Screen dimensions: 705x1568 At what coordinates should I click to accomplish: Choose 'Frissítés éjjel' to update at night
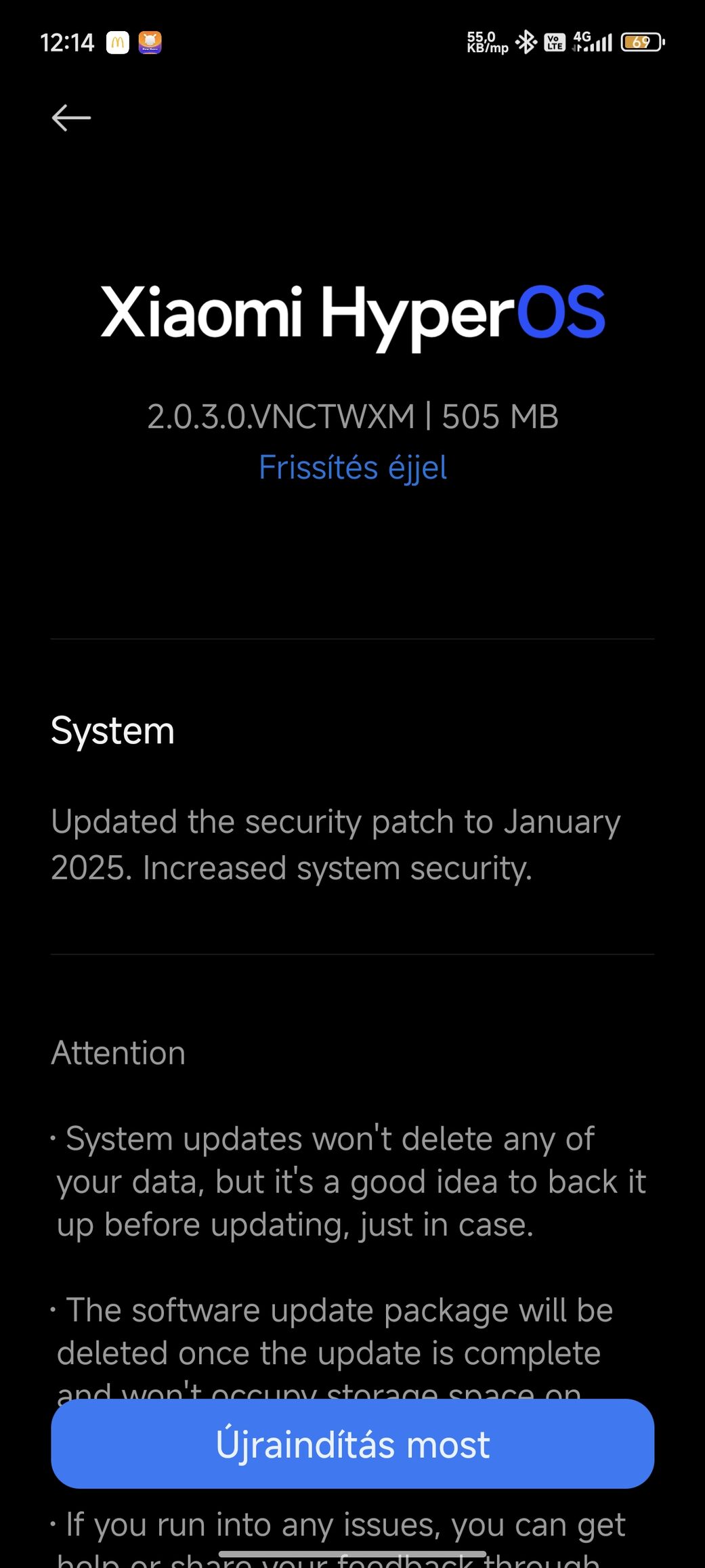pos(352,468)
